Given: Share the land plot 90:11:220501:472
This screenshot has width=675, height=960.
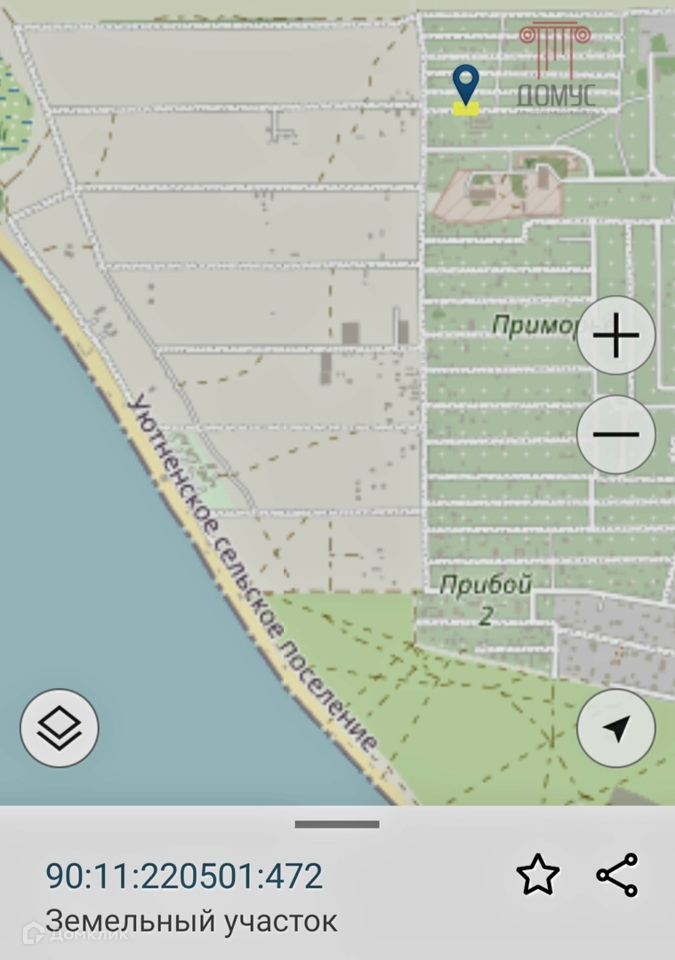Looking at the screenshot, I should click(617, 875).
